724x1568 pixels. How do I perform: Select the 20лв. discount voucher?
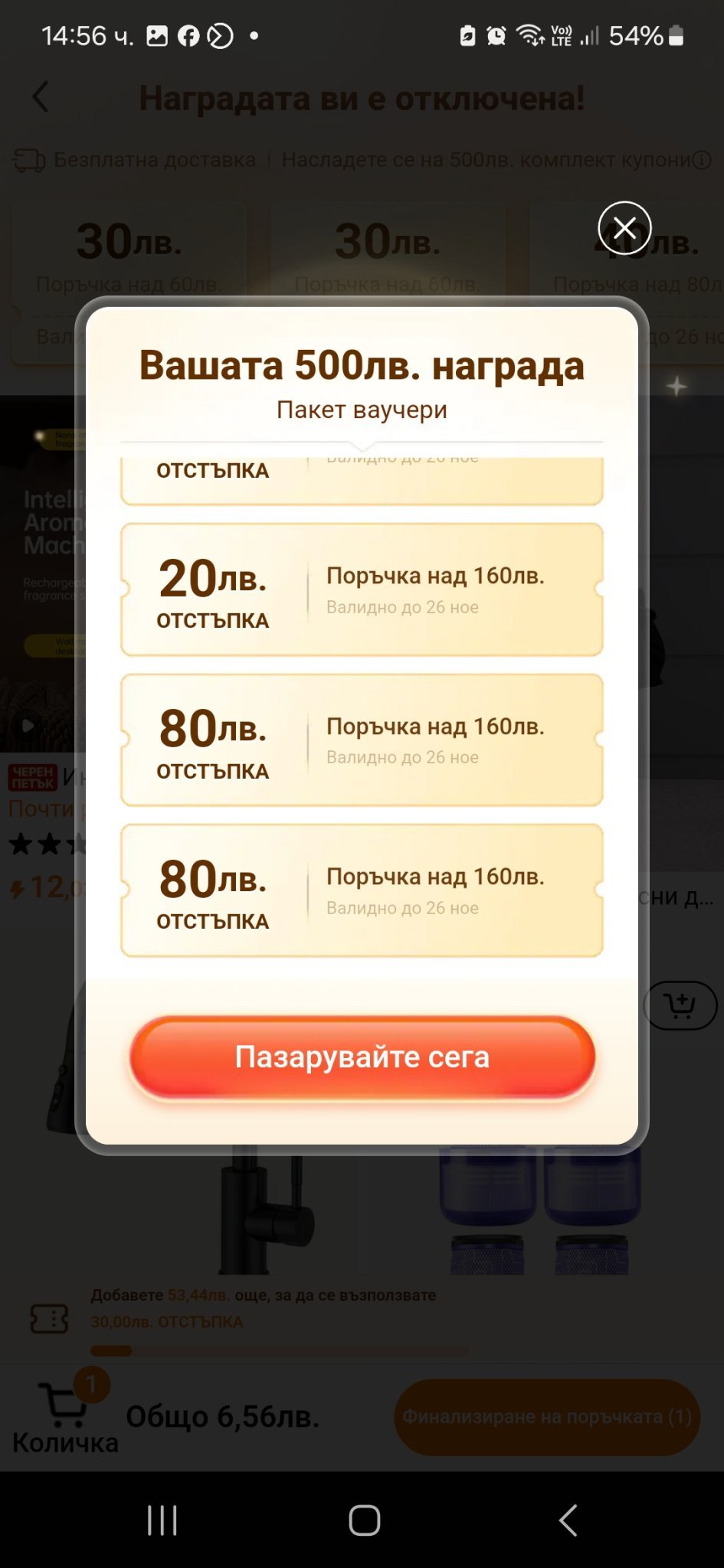click(362, 590)
